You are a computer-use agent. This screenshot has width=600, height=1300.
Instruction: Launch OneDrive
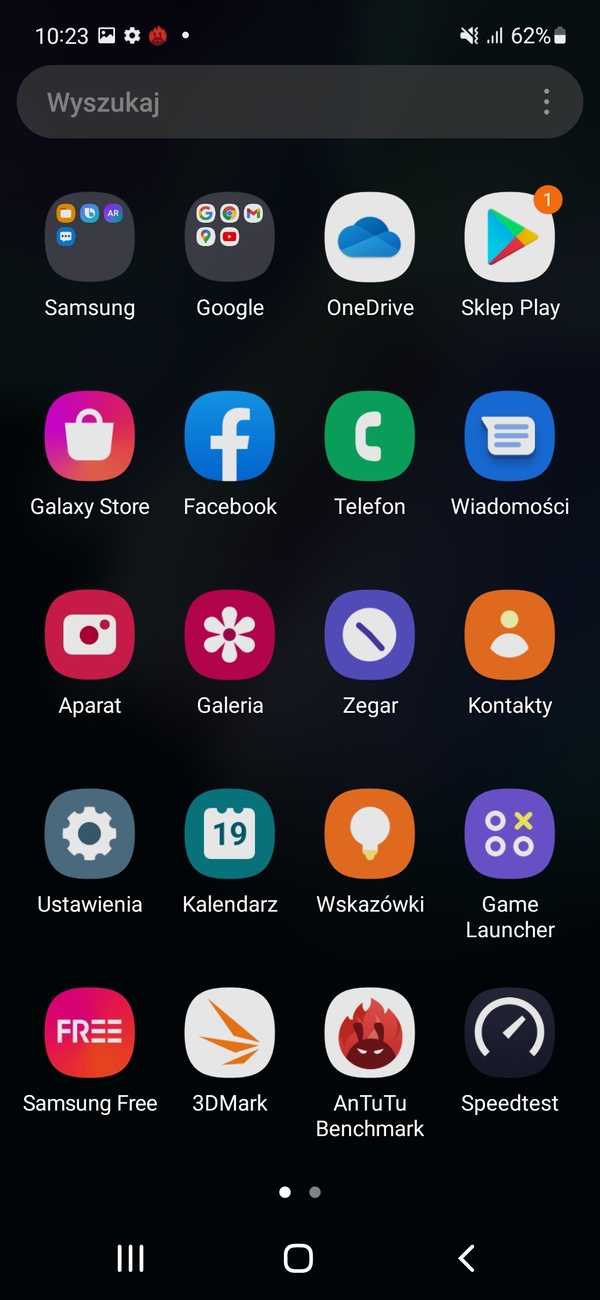[370, 237]
